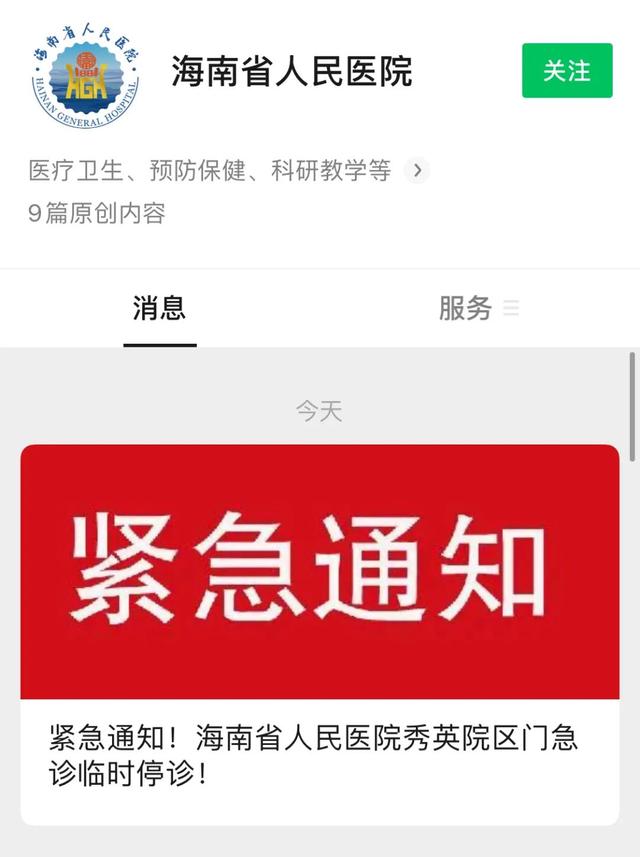The width and height of the screenshot is (640, 857).
Task: Expand the account description chevron
Action: click(416, 171)
